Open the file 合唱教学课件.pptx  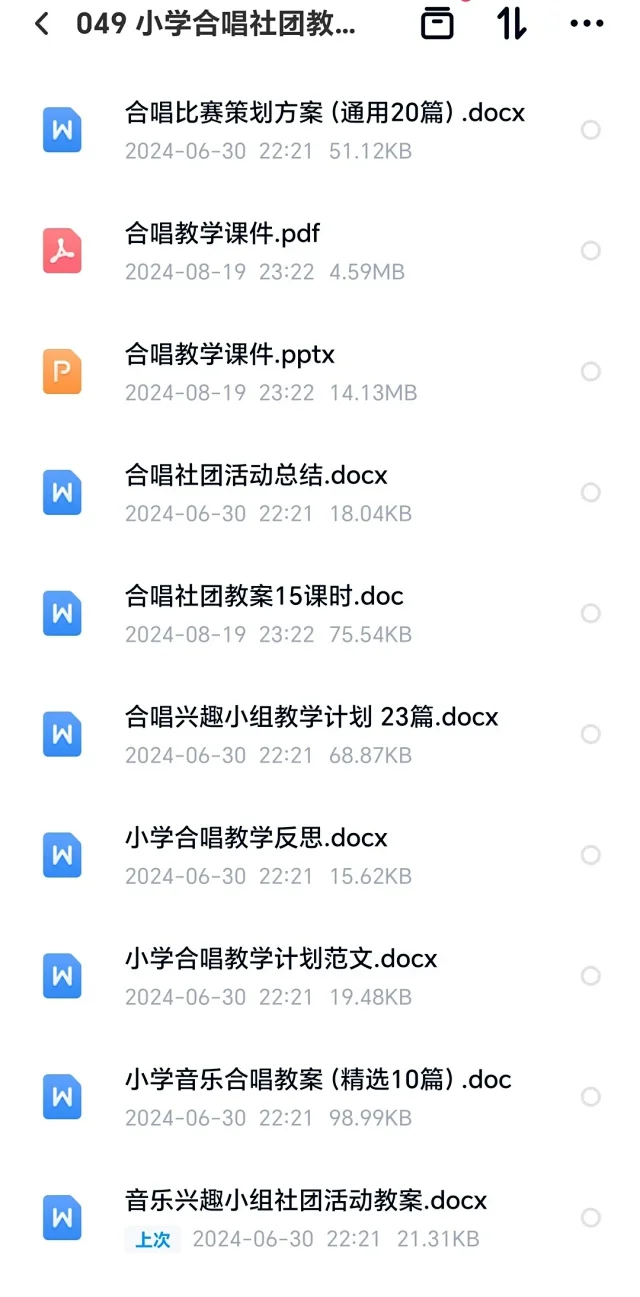[230, 355]
